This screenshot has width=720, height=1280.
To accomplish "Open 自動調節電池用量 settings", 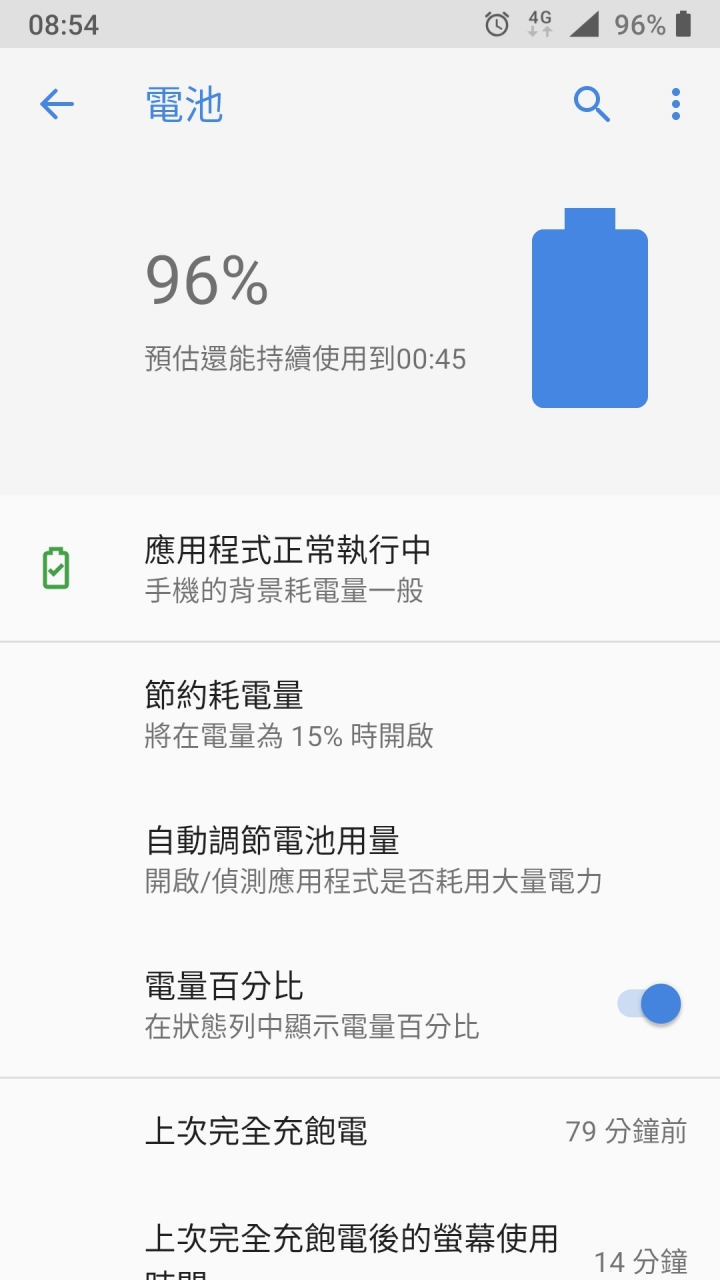I will pos(360,859).
